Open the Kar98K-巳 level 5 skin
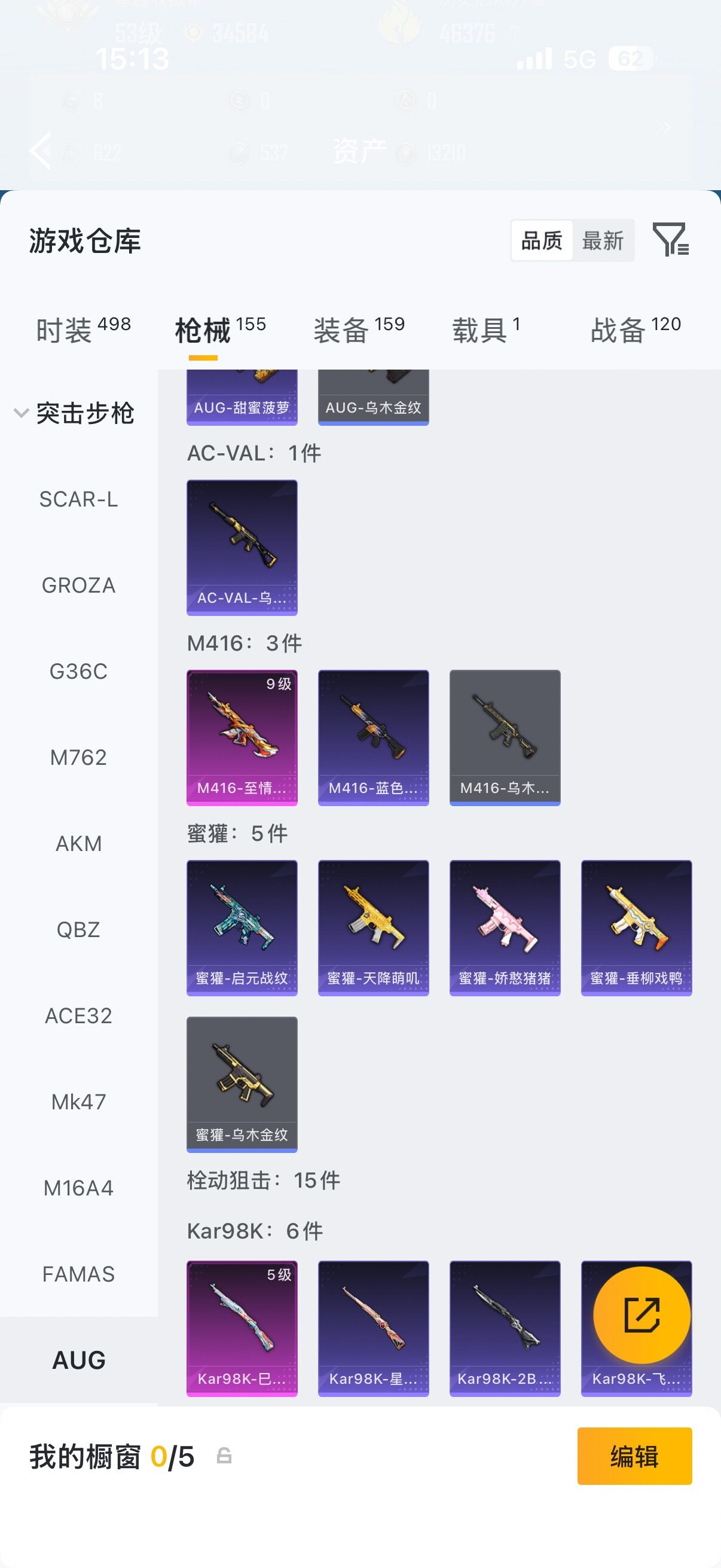This screenshot has width=721, height=1568. coord(242,1328)
